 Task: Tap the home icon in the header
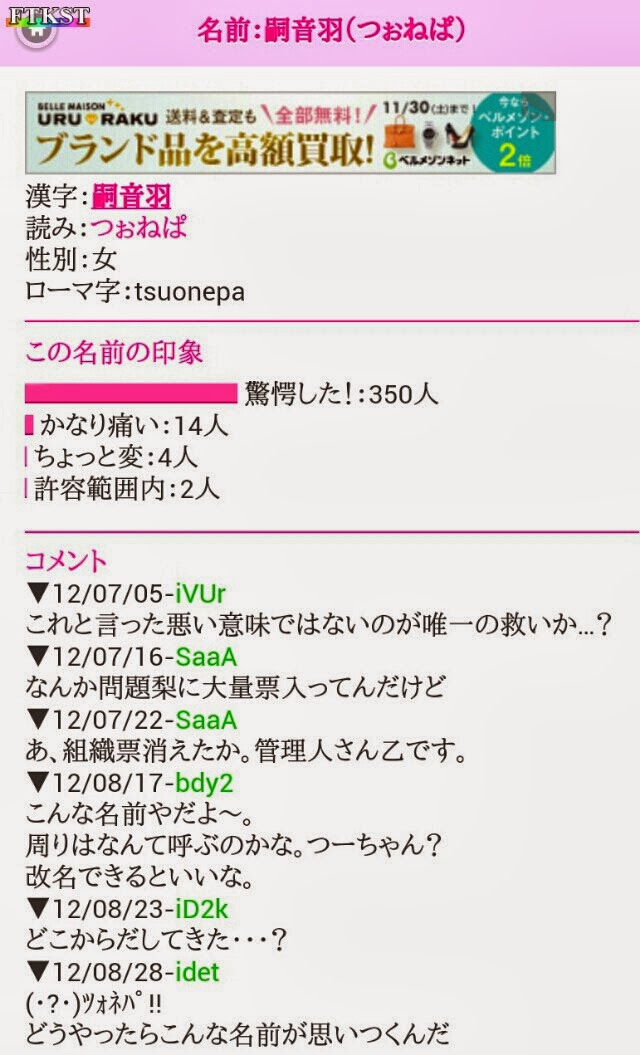[x=37, y=31]
